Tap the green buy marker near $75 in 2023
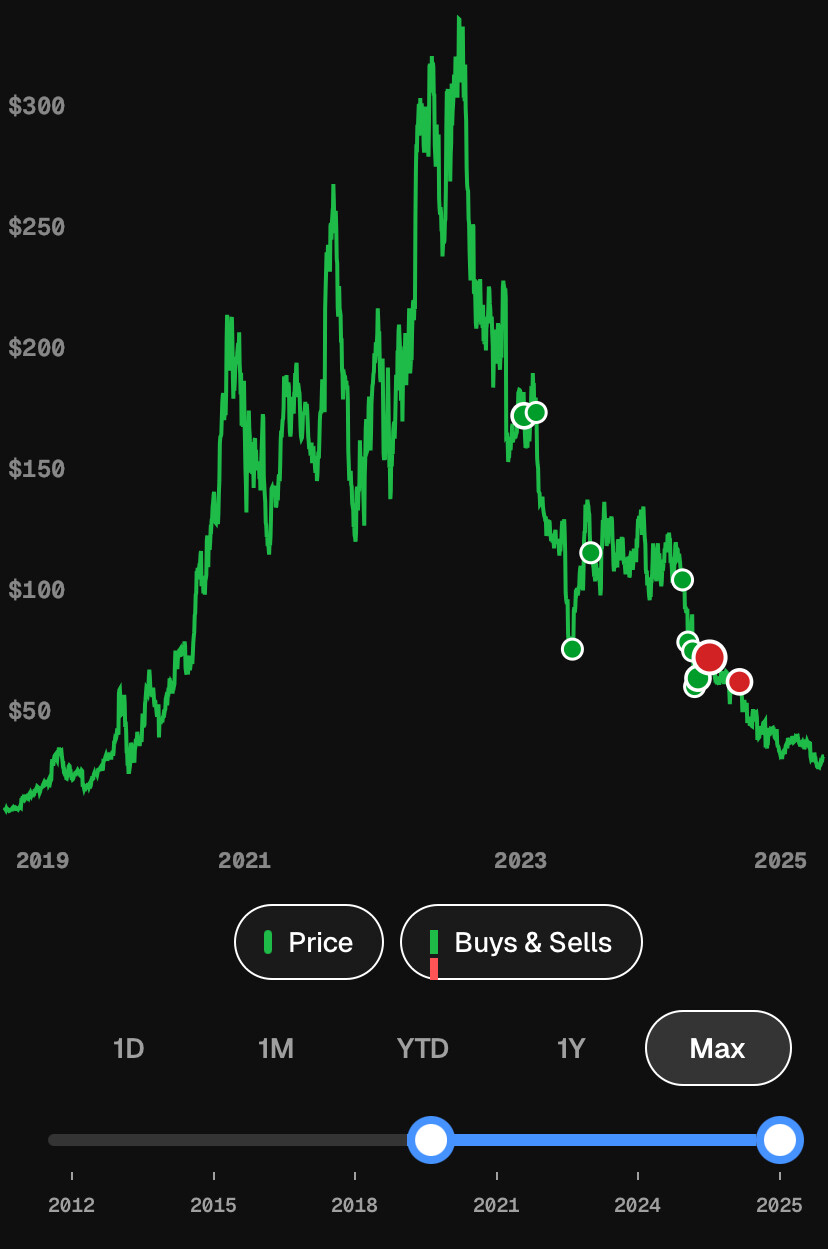828x1249 pixels. (x=572, y=649)
